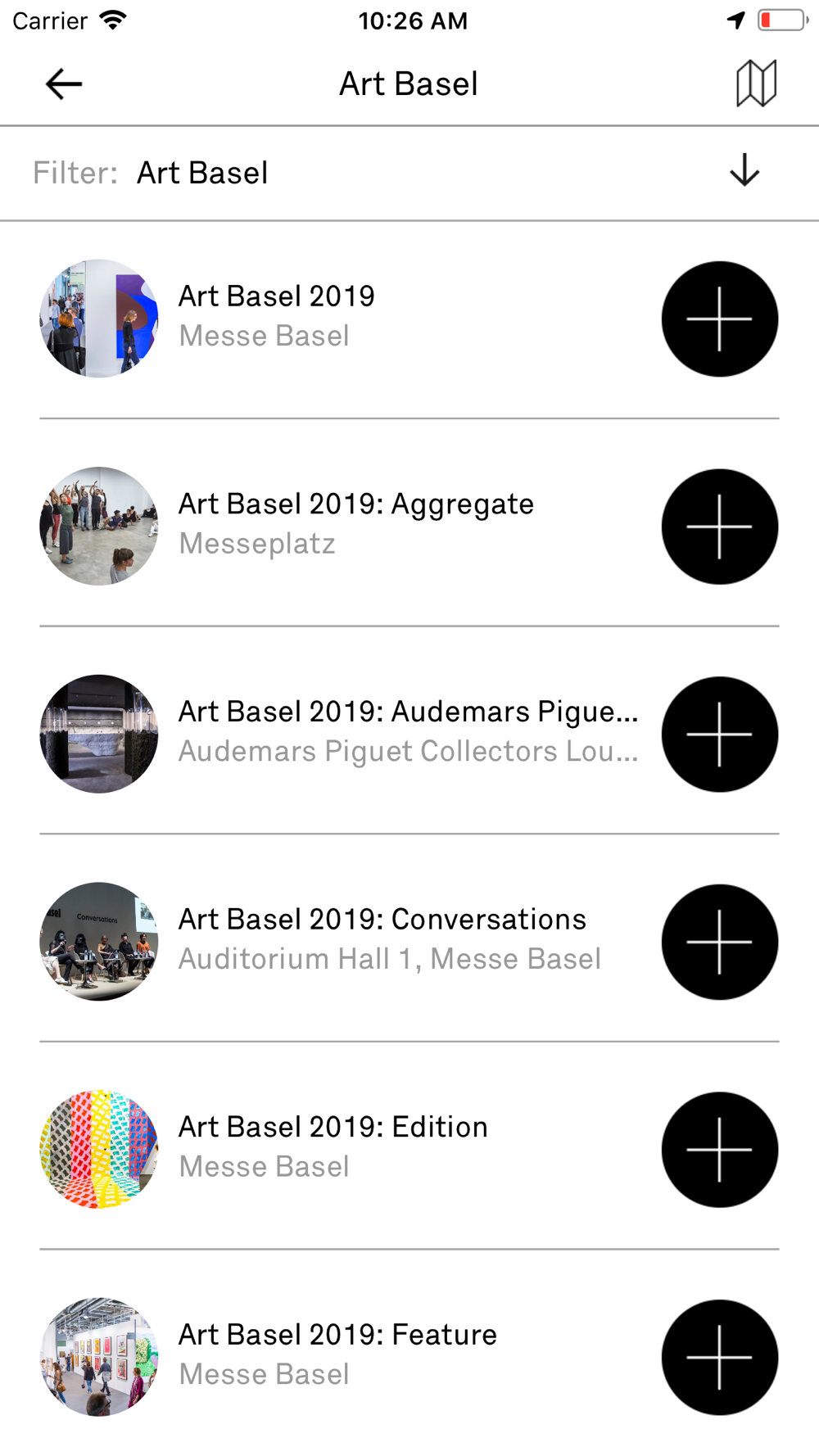This screenshot has width=819, height=1456.
Task: Go back using the arrow
Action: click(64, 84)
